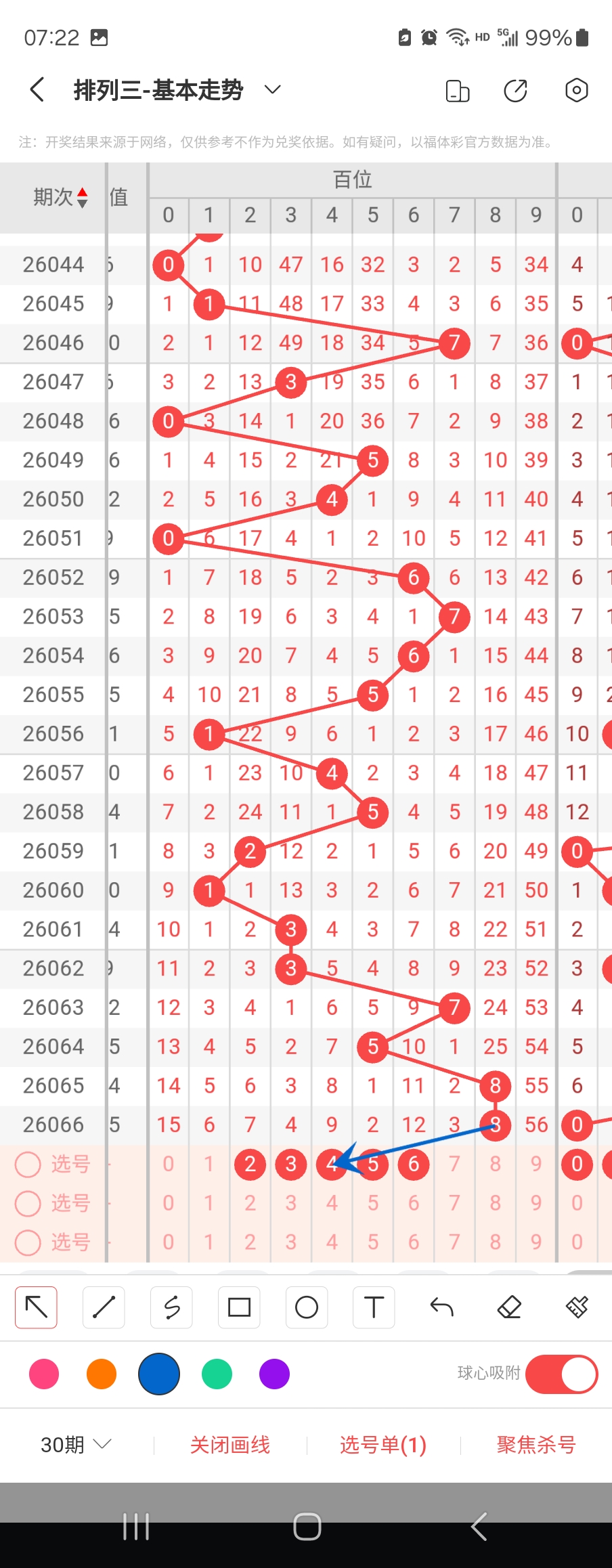
Task: Choose the straight line drawing tool
Action: pos(104,1307)
